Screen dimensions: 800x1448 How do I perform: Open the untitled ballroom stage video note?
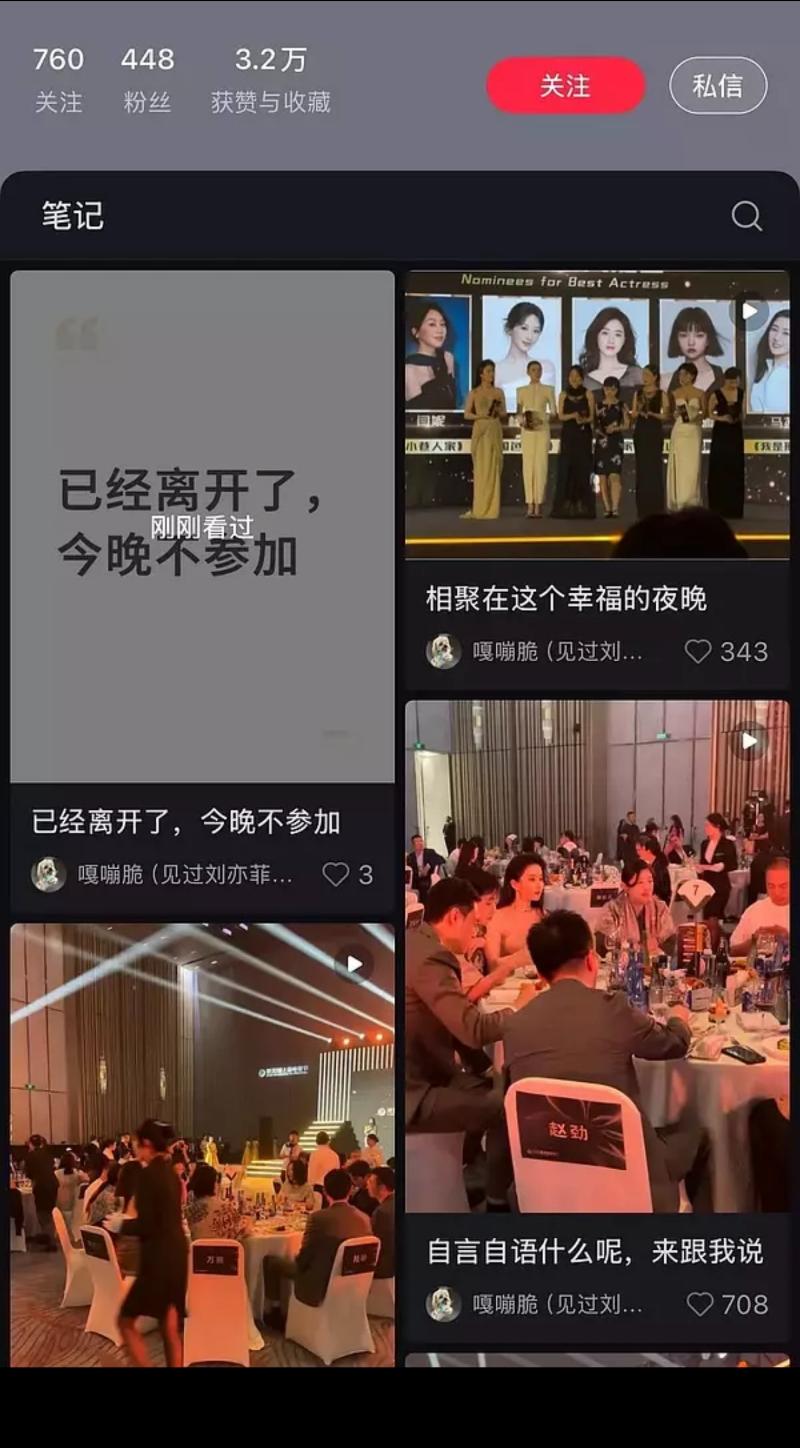[202, 1144]
